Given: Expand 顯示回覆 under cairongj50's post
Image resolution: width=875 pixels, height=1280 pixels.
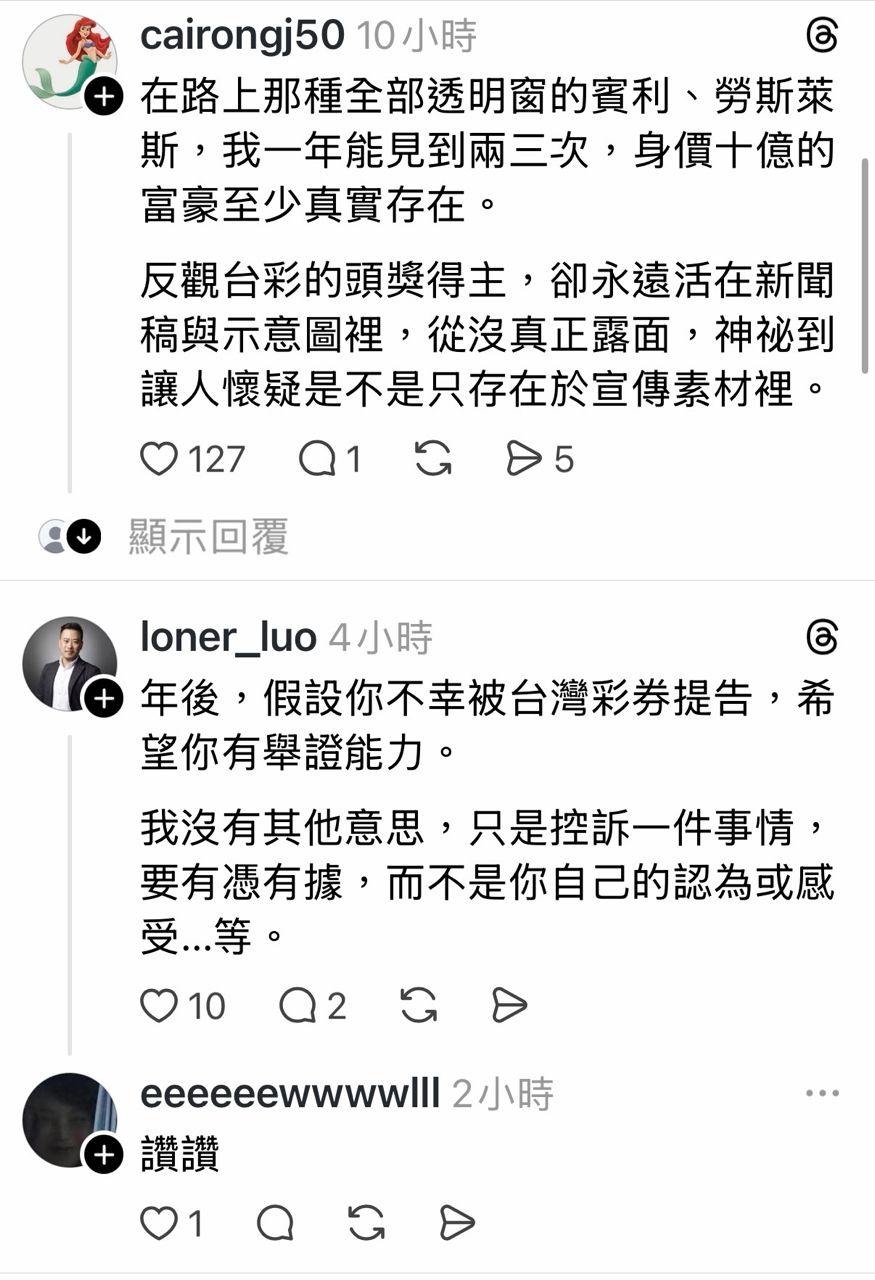Looking at the screenshot, I should point(208,537).
